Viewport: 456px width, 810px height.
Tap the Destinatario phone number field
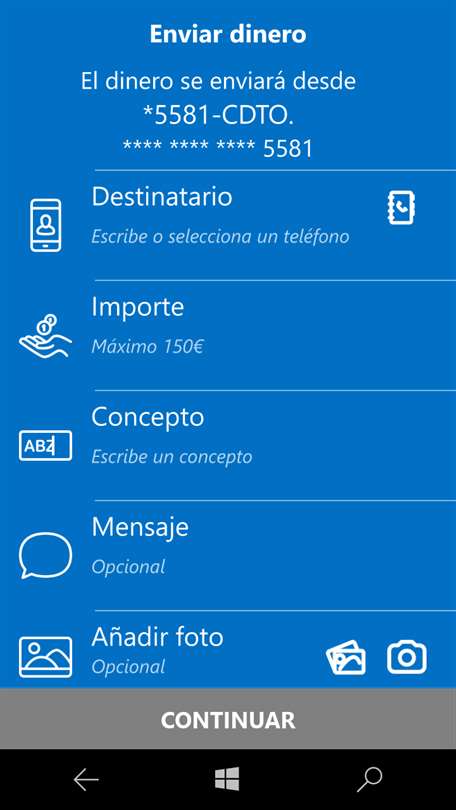coord(228,225)
